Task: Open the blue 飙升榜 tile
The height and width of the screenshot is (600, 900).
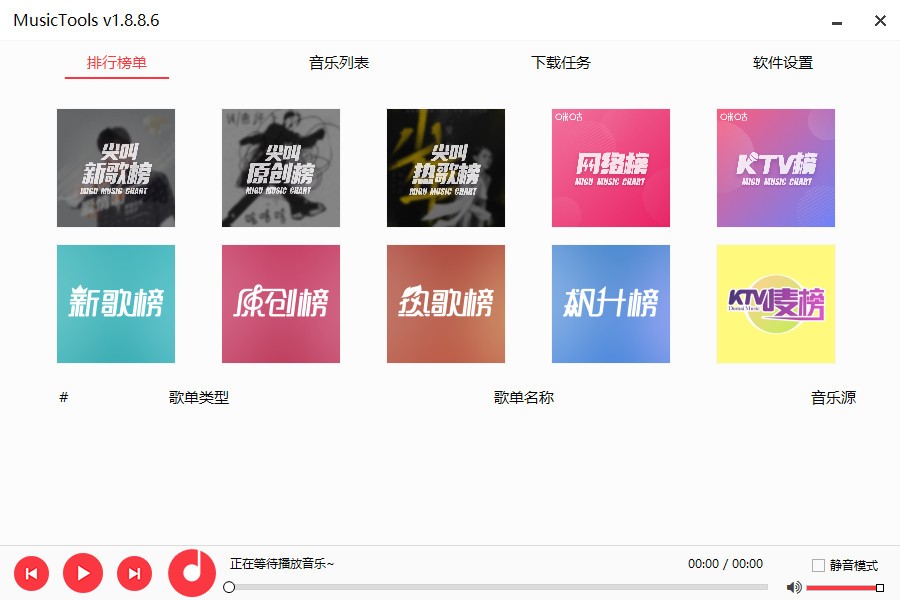Action: tap(611, 304)
